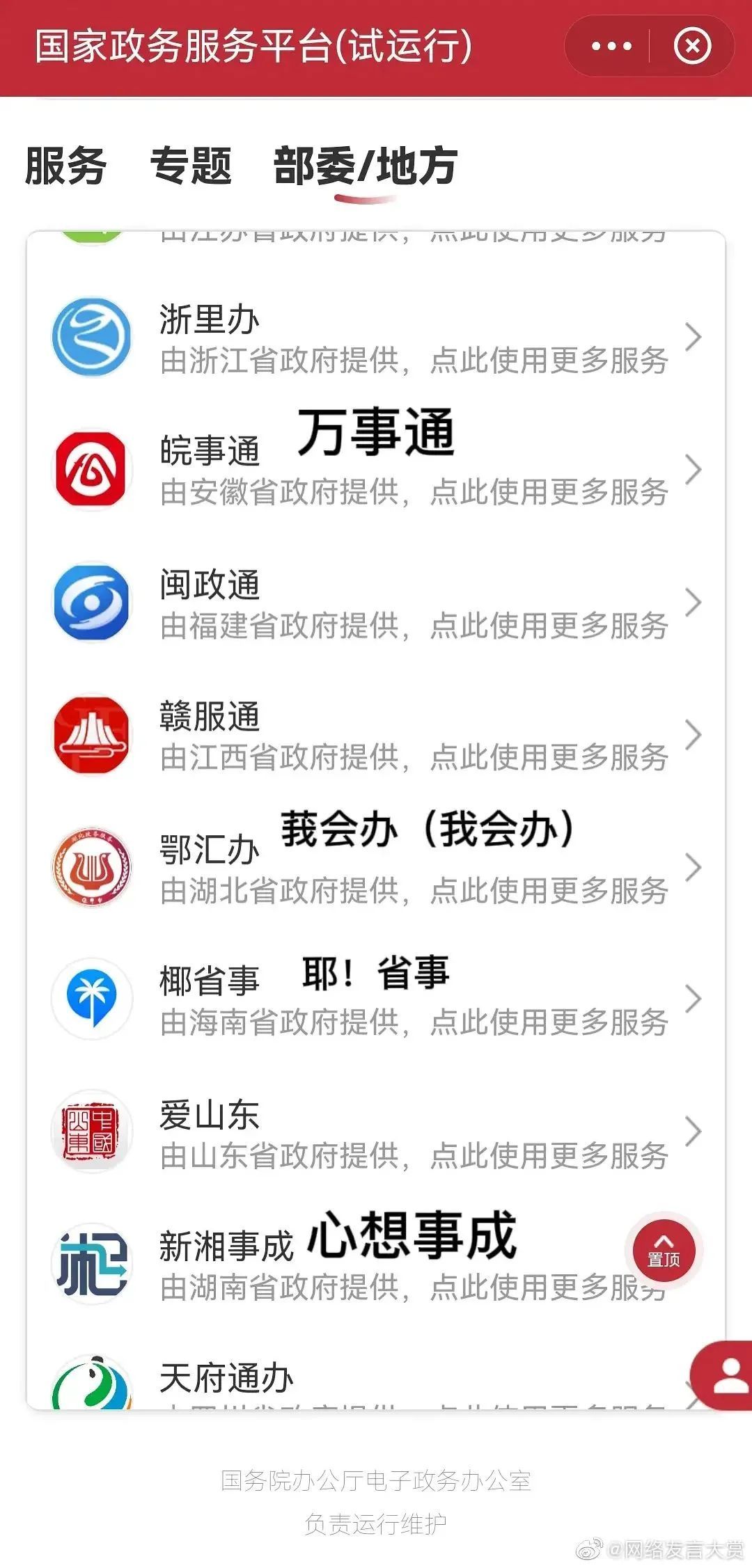Open the user profile floating button
This screenshot has width=752, height=1568.
tap(728, 1377)
